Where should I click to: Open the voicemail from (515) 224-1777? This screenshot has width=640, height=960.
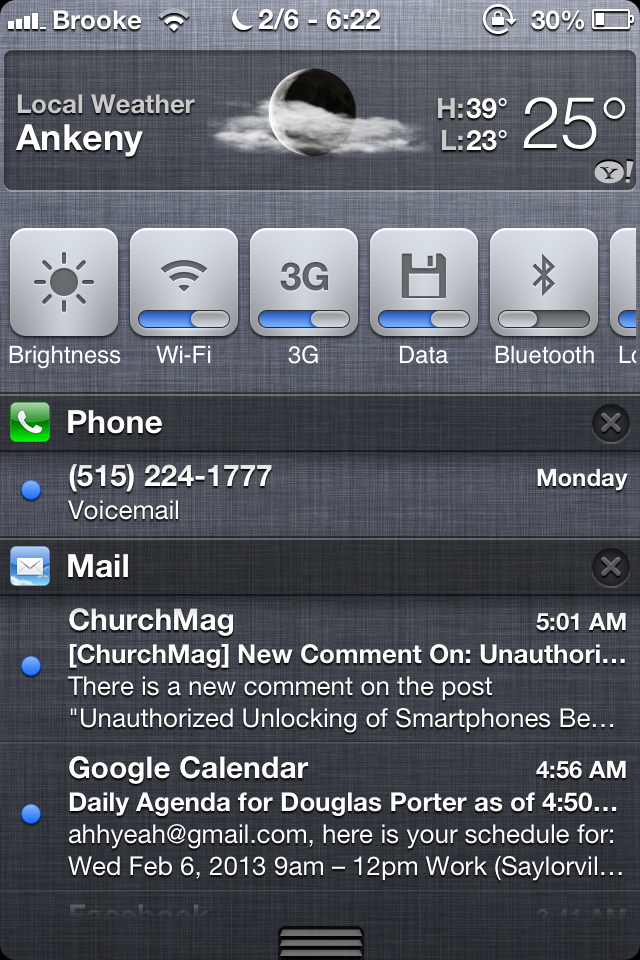[320, 493]
